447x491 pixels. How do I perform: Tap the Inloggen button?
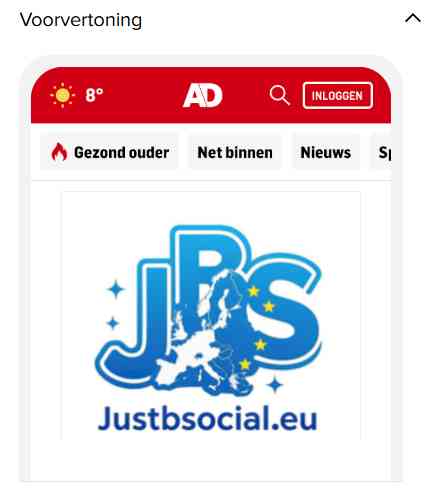click(338, 96)
